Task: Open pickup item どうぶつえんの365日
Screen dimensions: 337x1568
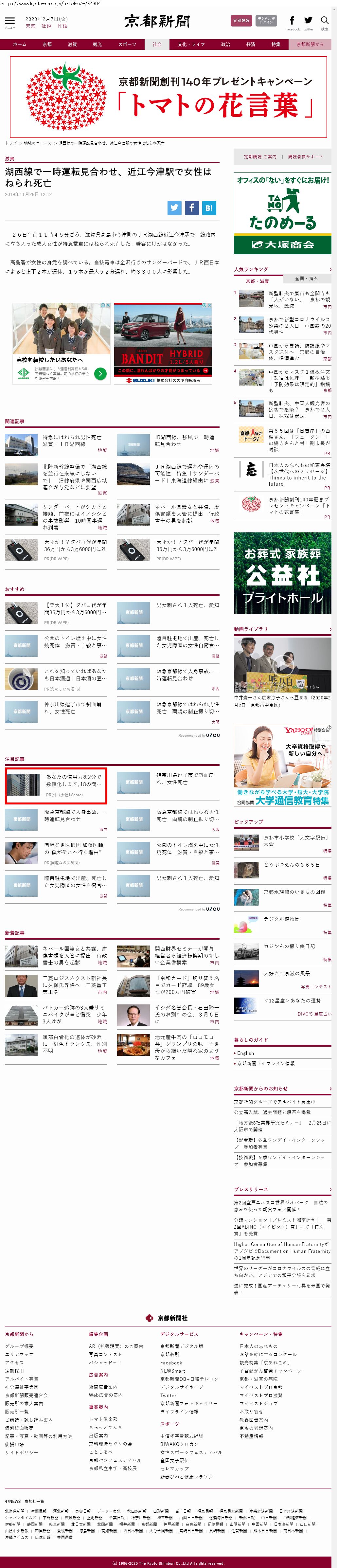Action: pyautogui.click(x=292, y=864)
